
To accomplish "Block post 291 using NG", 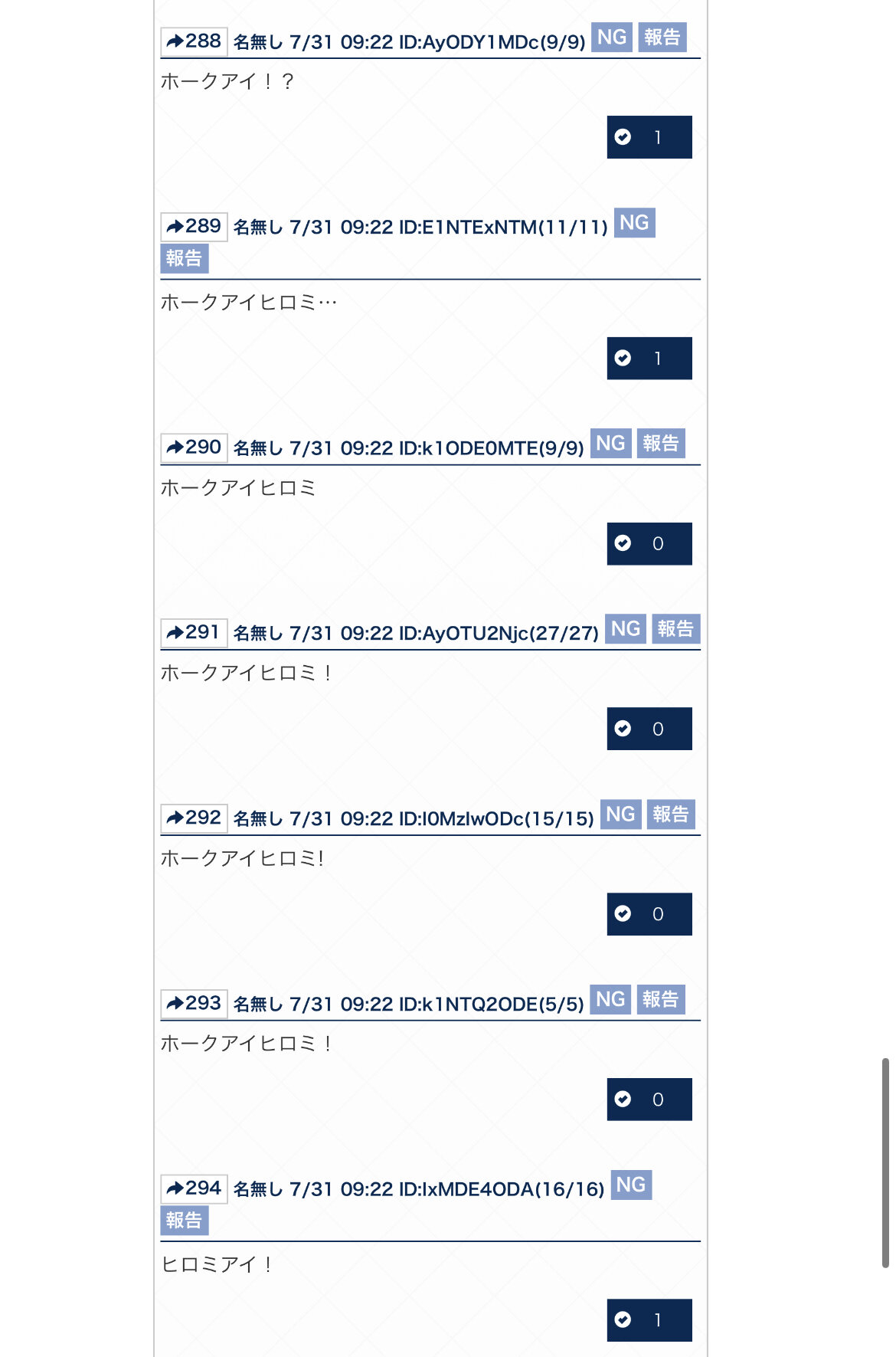I will (x=625, y=629).
